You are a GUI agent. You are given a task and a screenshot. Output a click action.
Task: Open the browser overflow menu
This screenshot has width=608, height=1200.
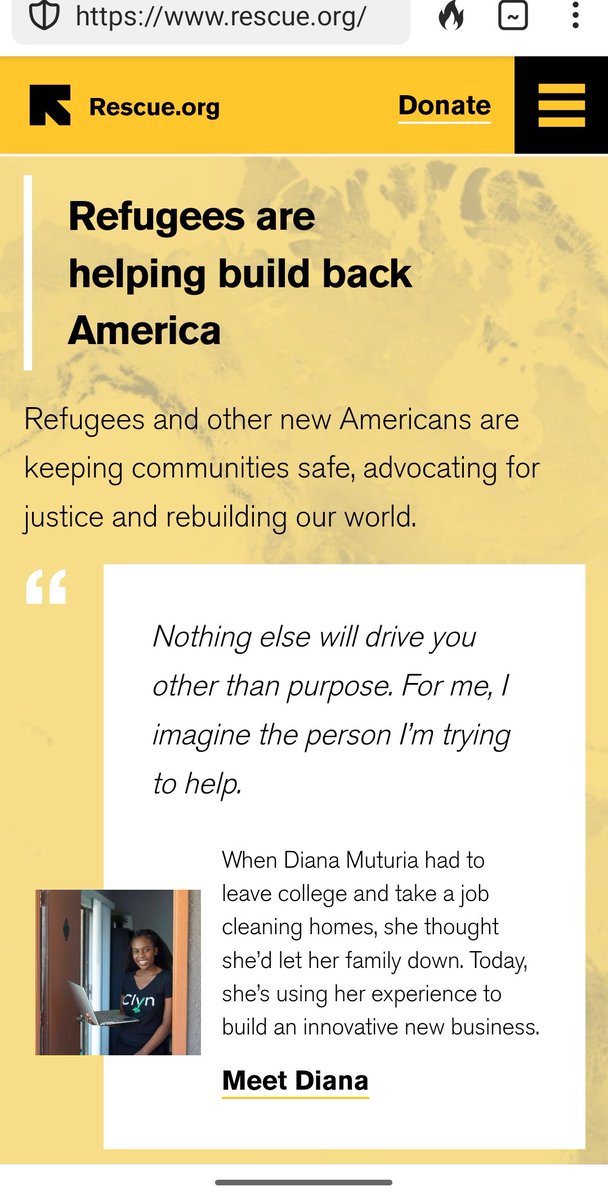(x=576, y=17)
